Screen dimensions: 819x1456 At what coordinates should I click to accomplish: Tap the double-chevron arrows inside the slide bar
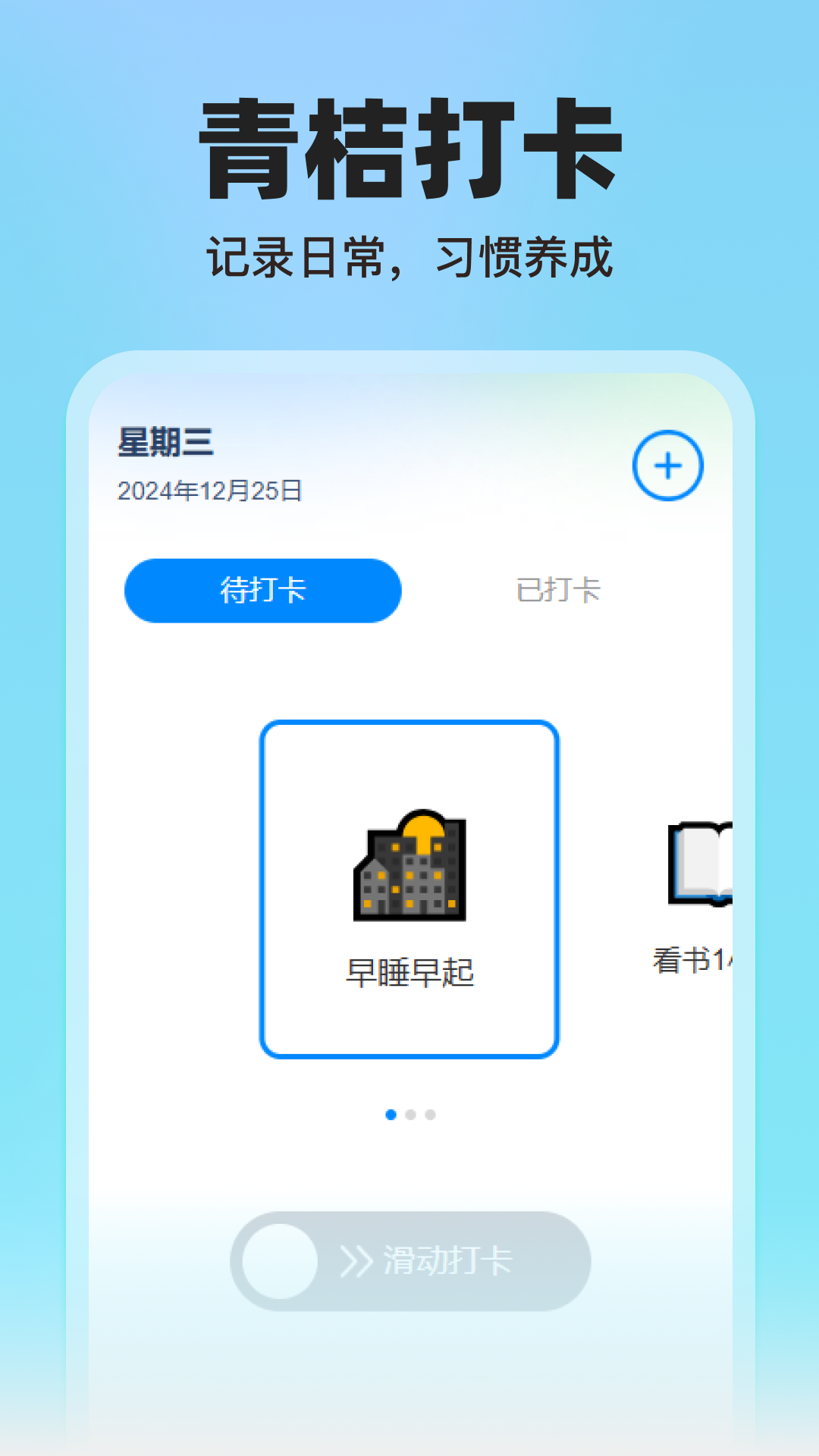pyautogui.click(x=355, y=1259)
